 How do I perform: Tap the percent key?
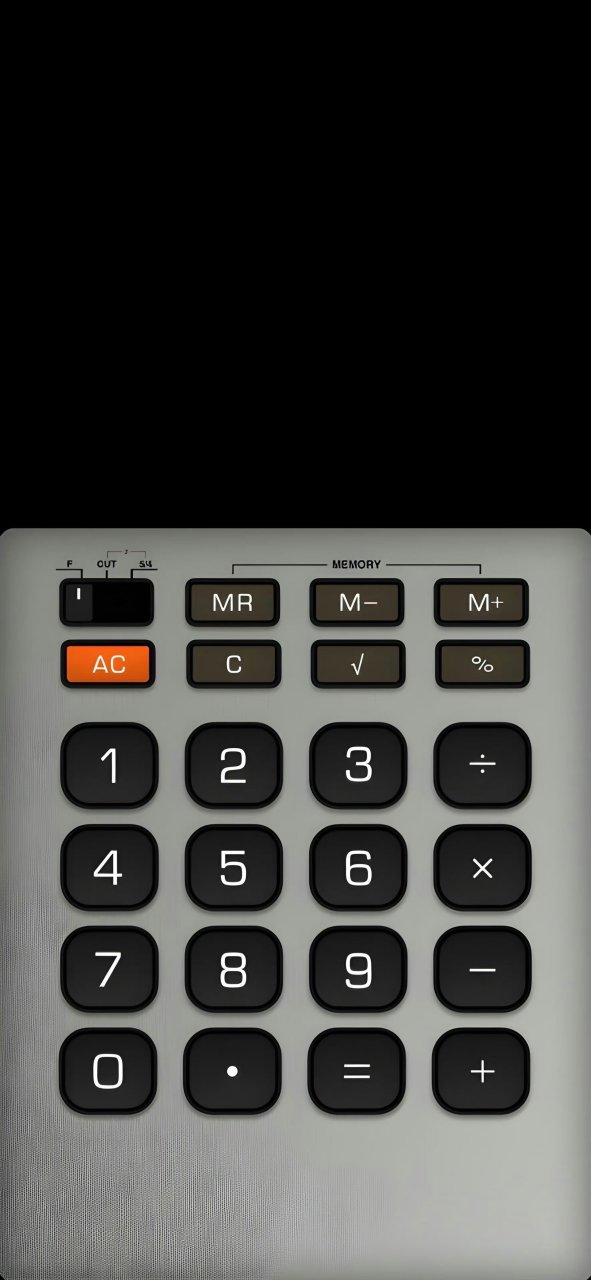click(482, 664)
